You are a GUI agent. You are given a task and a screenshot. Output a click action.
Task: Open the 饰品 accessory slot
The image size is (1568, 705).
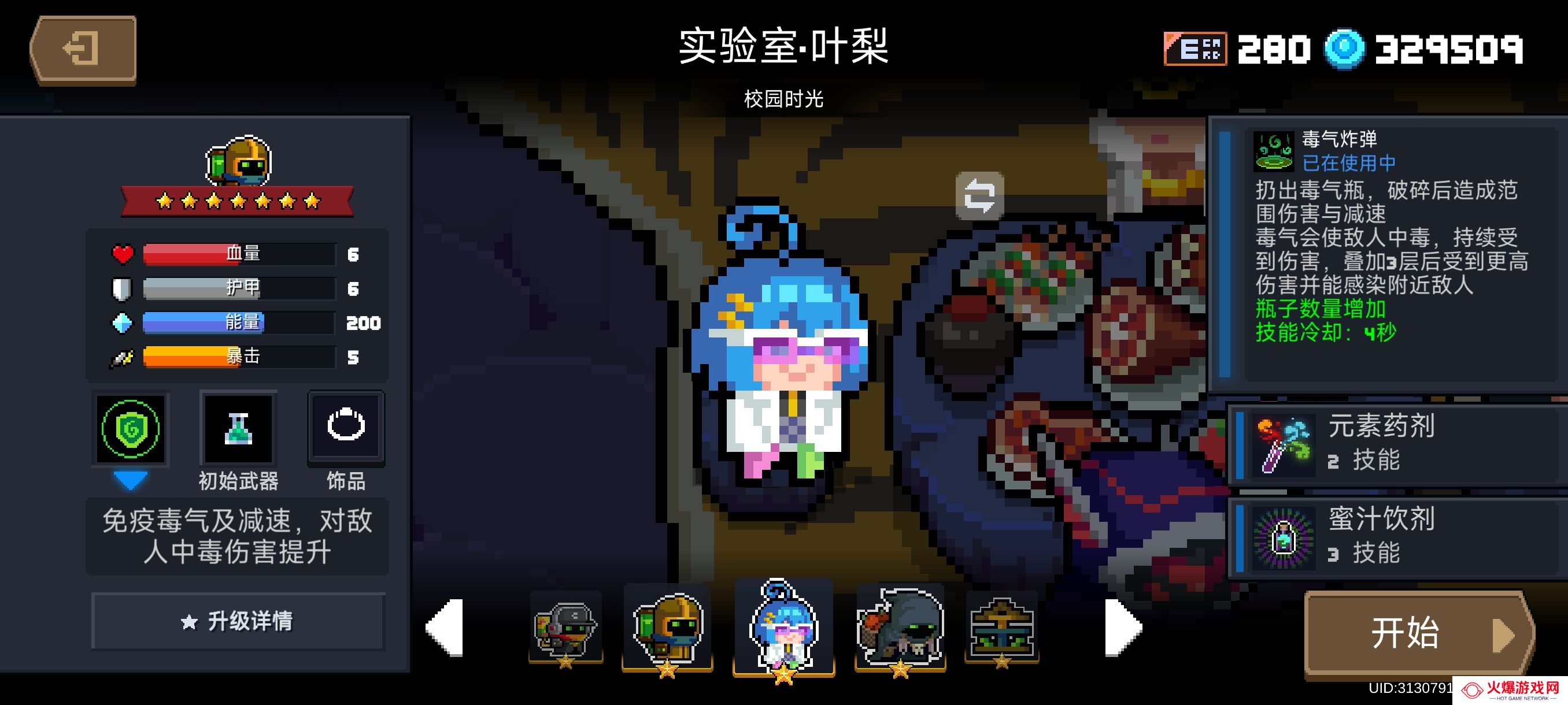point(346,428)
